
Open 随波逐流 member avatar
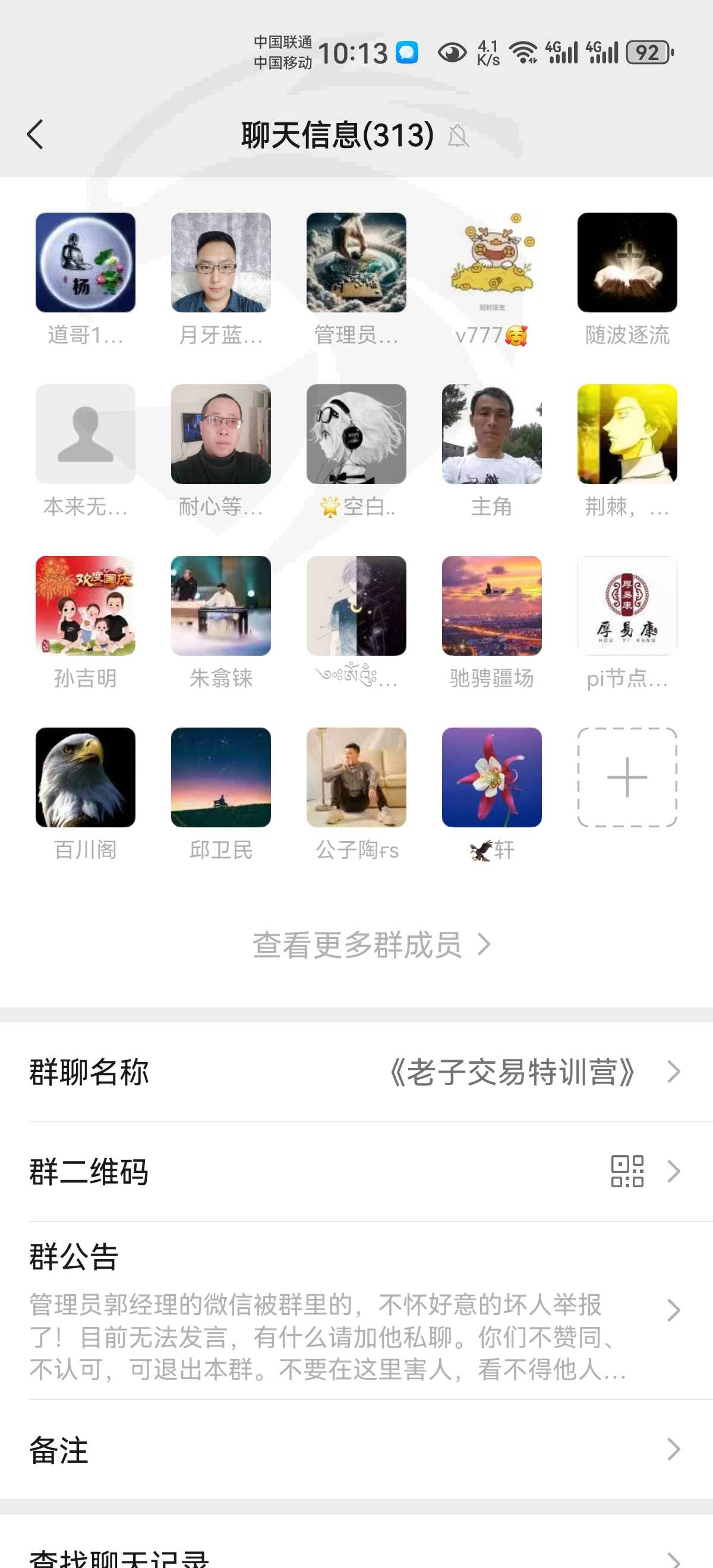pos(626,263)
